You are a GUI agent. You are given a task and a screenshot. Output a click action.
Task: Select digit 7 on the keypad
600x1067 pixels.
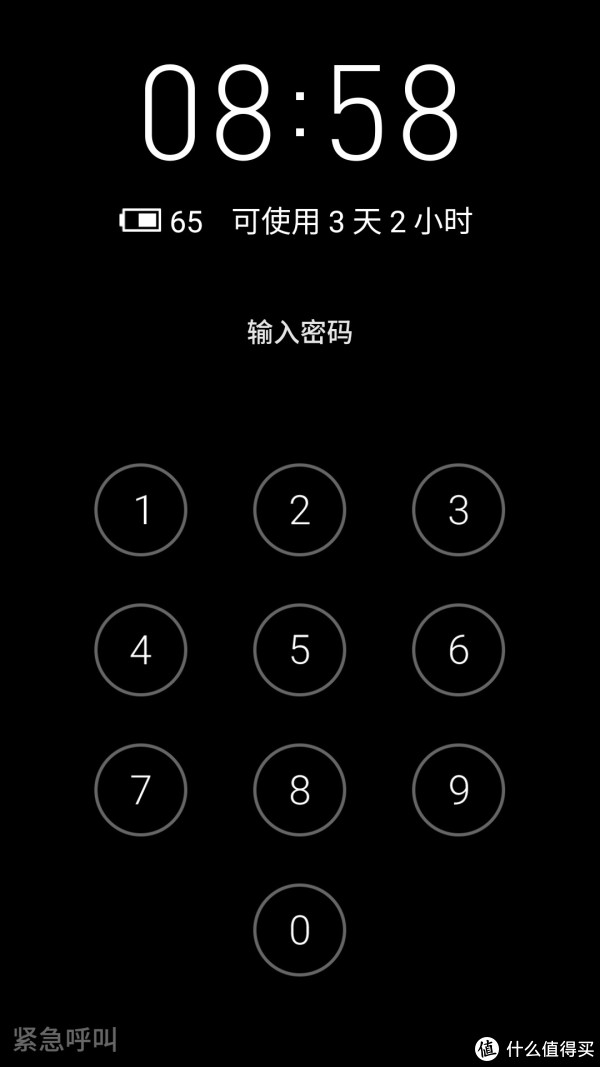click(x=141, y=789)
